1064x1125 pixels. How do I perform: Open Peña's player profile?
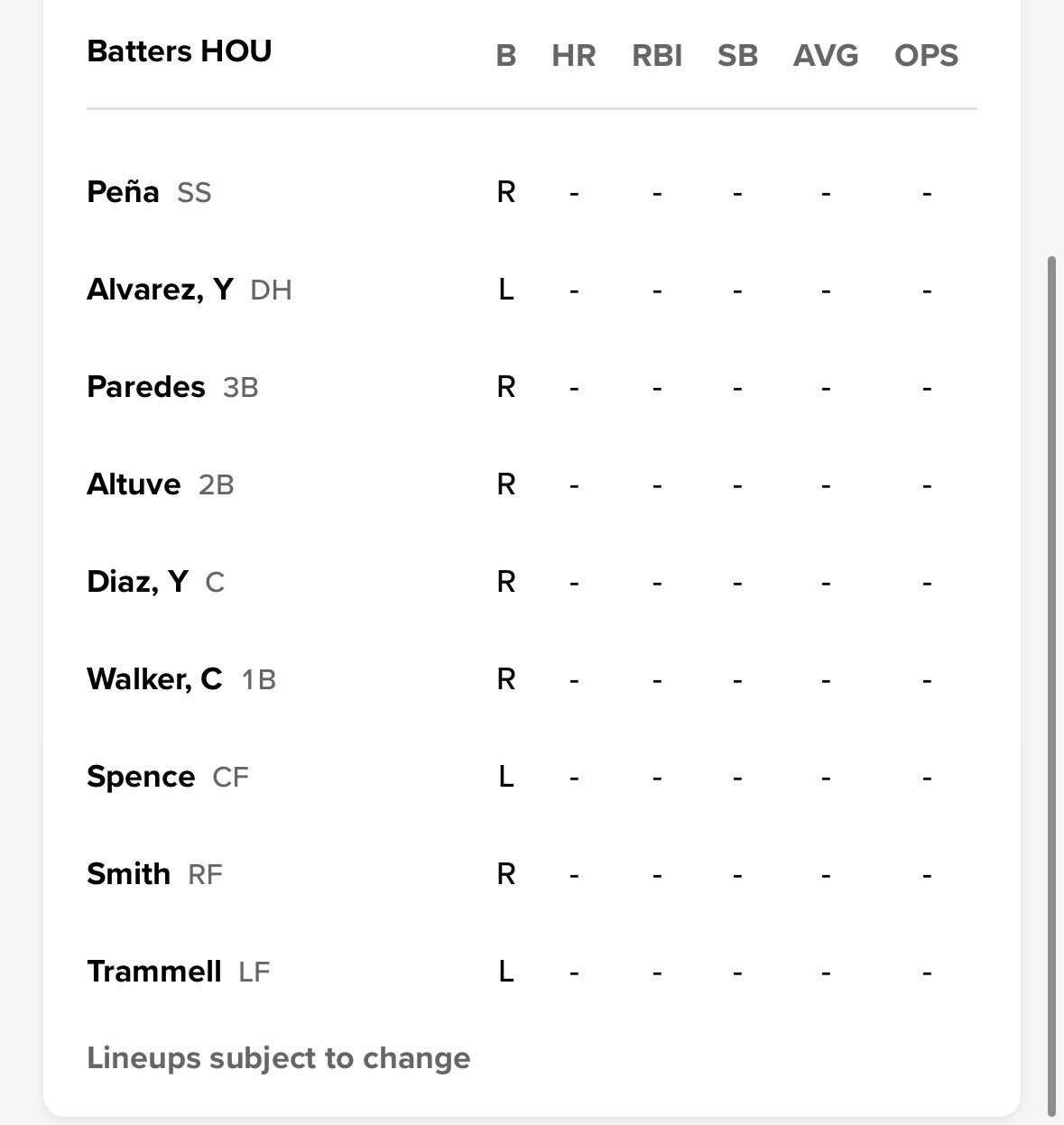pyautogui.click(x=123, y=191)
